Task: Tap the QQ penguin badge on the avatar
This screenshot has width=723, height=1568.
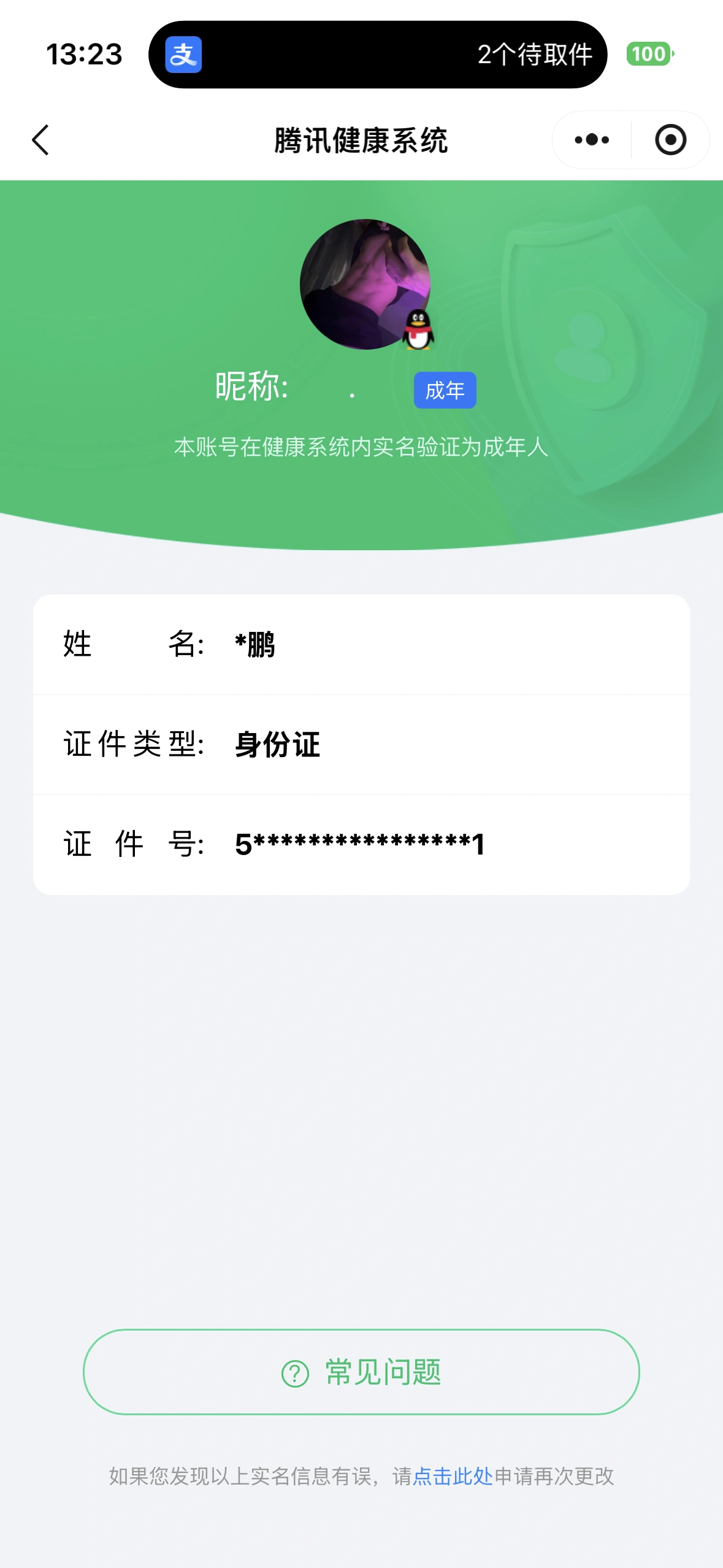Action: point(418,330)
